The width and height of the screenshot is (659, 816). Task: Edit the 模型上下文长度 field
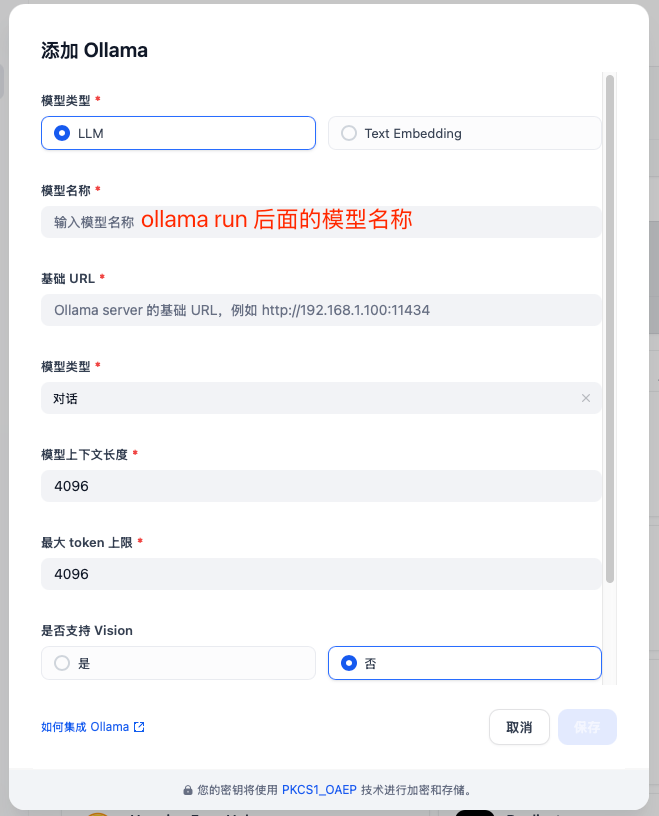[320, 486]
